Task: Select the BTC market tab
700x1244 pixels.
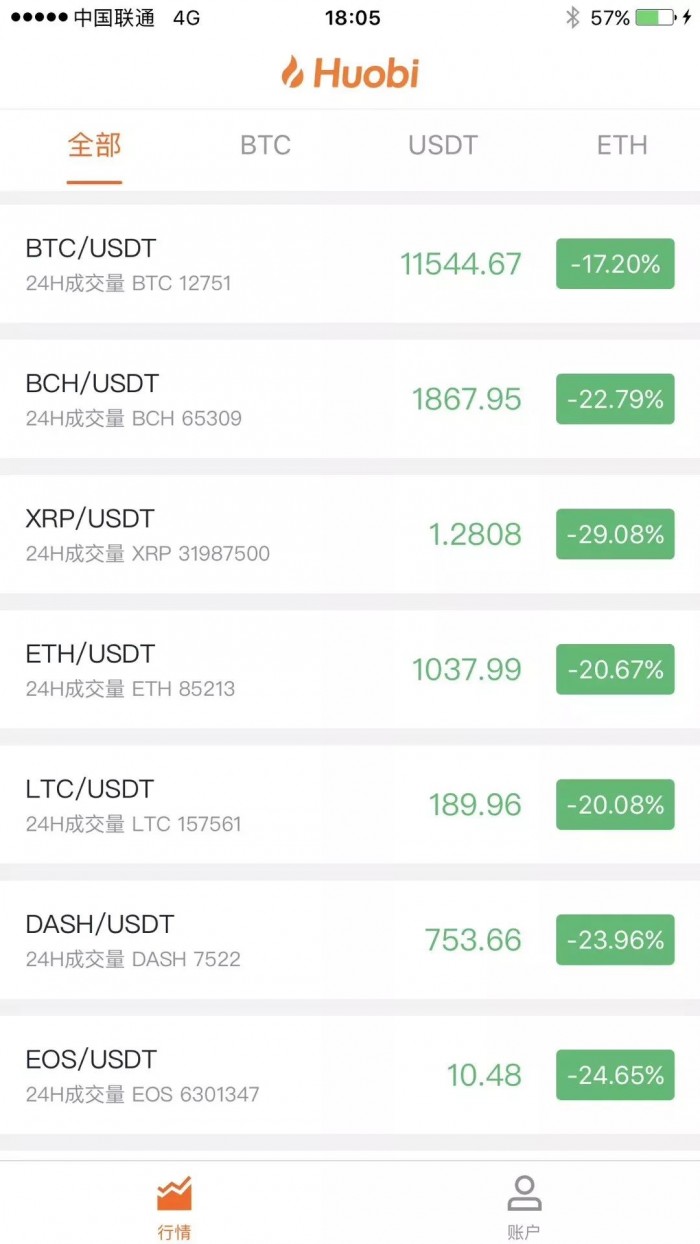Action: point(265,146)
